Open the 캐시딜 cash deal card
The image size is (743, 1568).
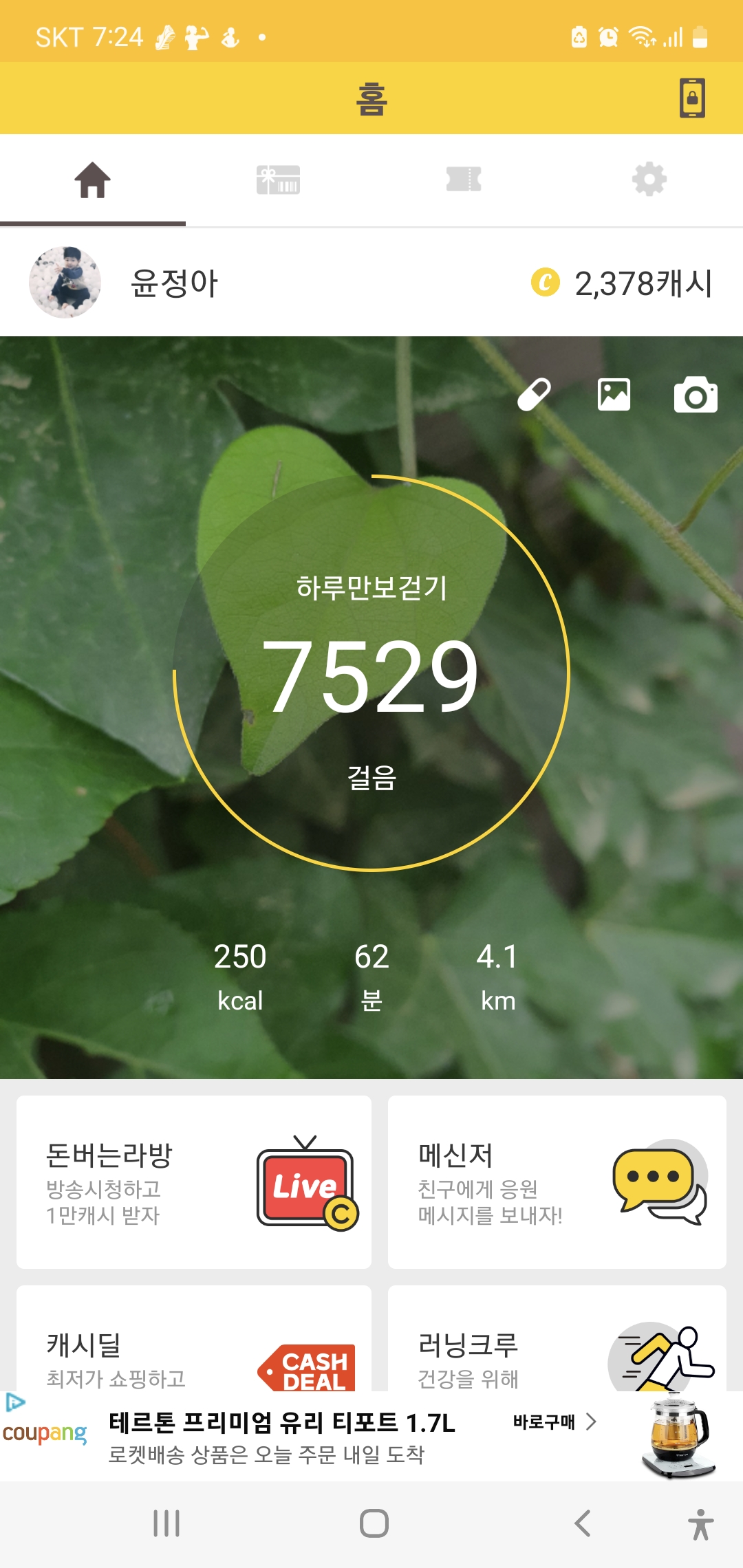194,1341
